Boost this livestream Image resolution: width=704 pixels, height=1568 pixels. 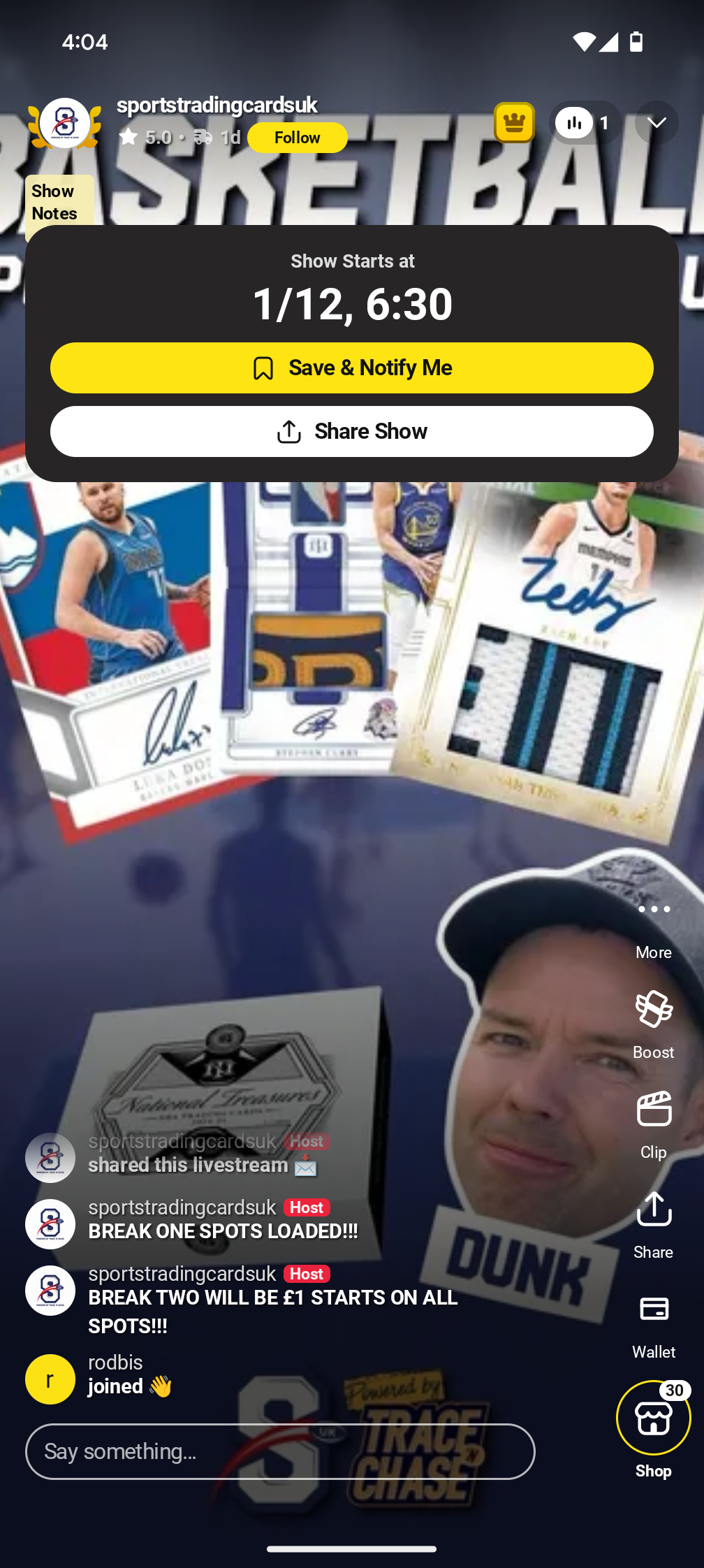click(654, 1022)
